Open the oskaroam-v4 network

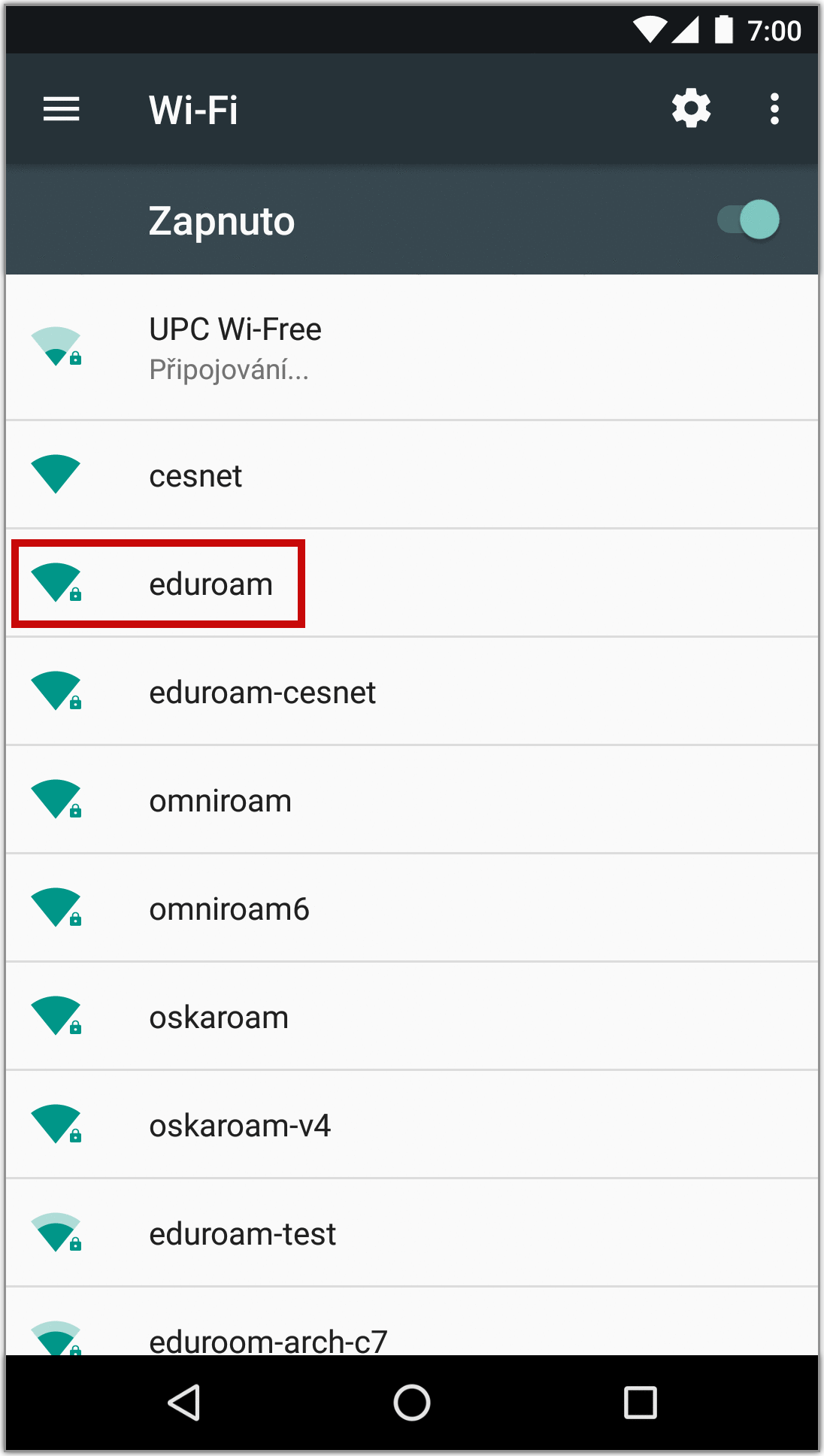tap(412, 1125)
